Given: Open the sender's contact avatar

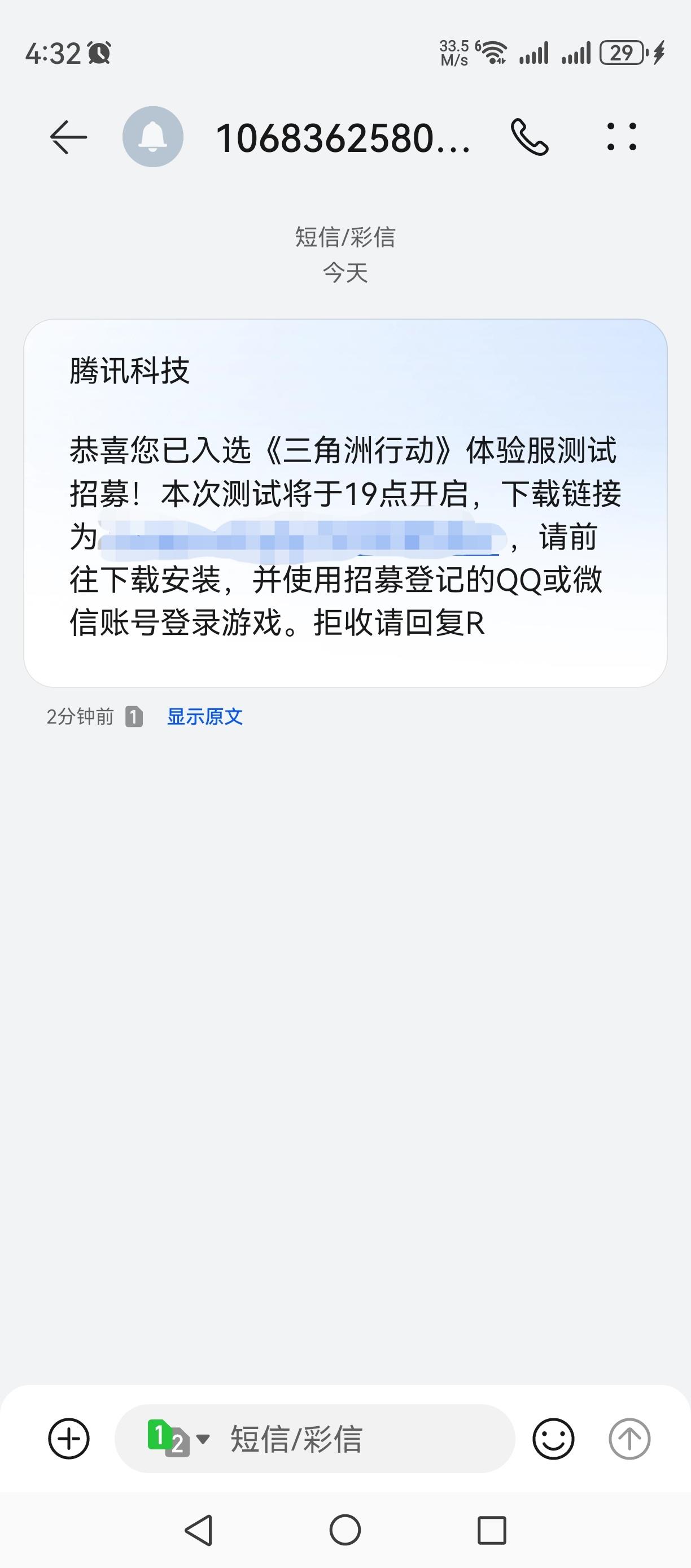Looking at the screenshot, I should [x=152, y=136].
